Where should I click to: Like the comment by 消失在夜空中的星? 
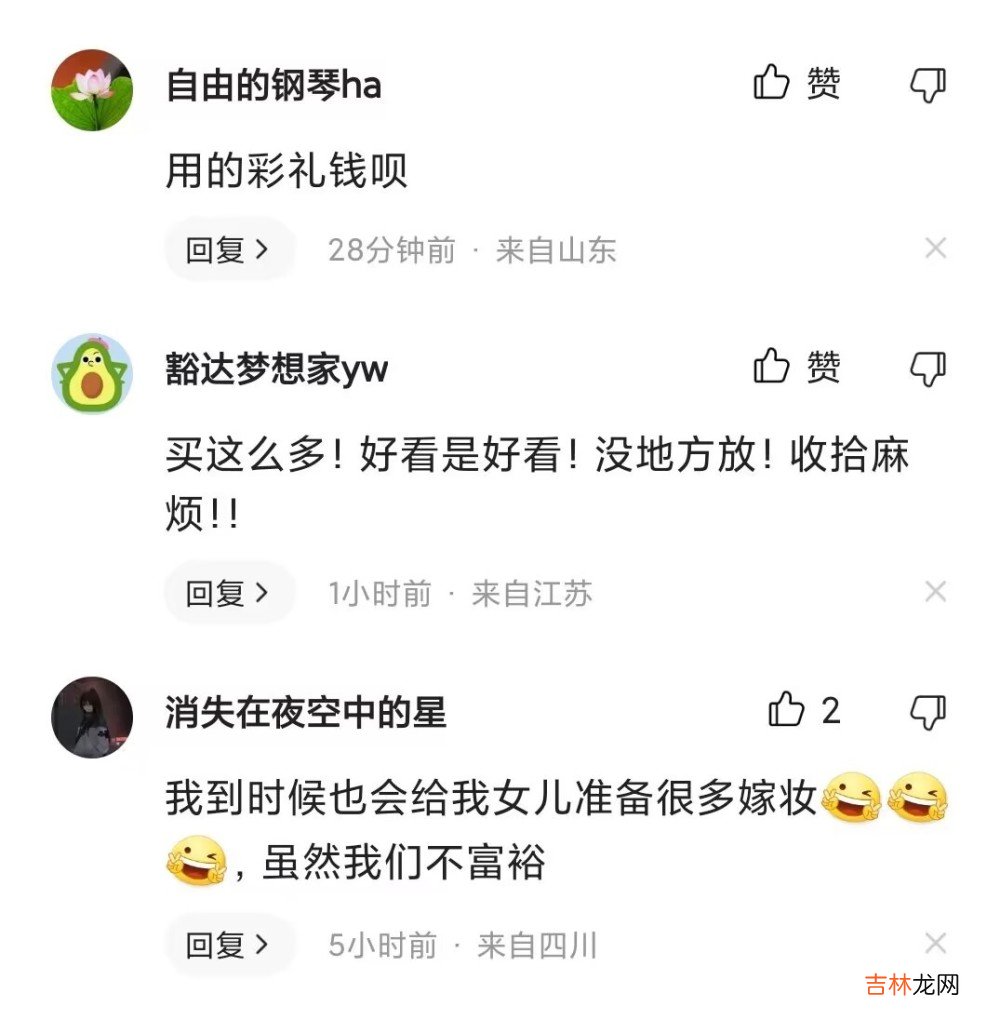[788, 711]
